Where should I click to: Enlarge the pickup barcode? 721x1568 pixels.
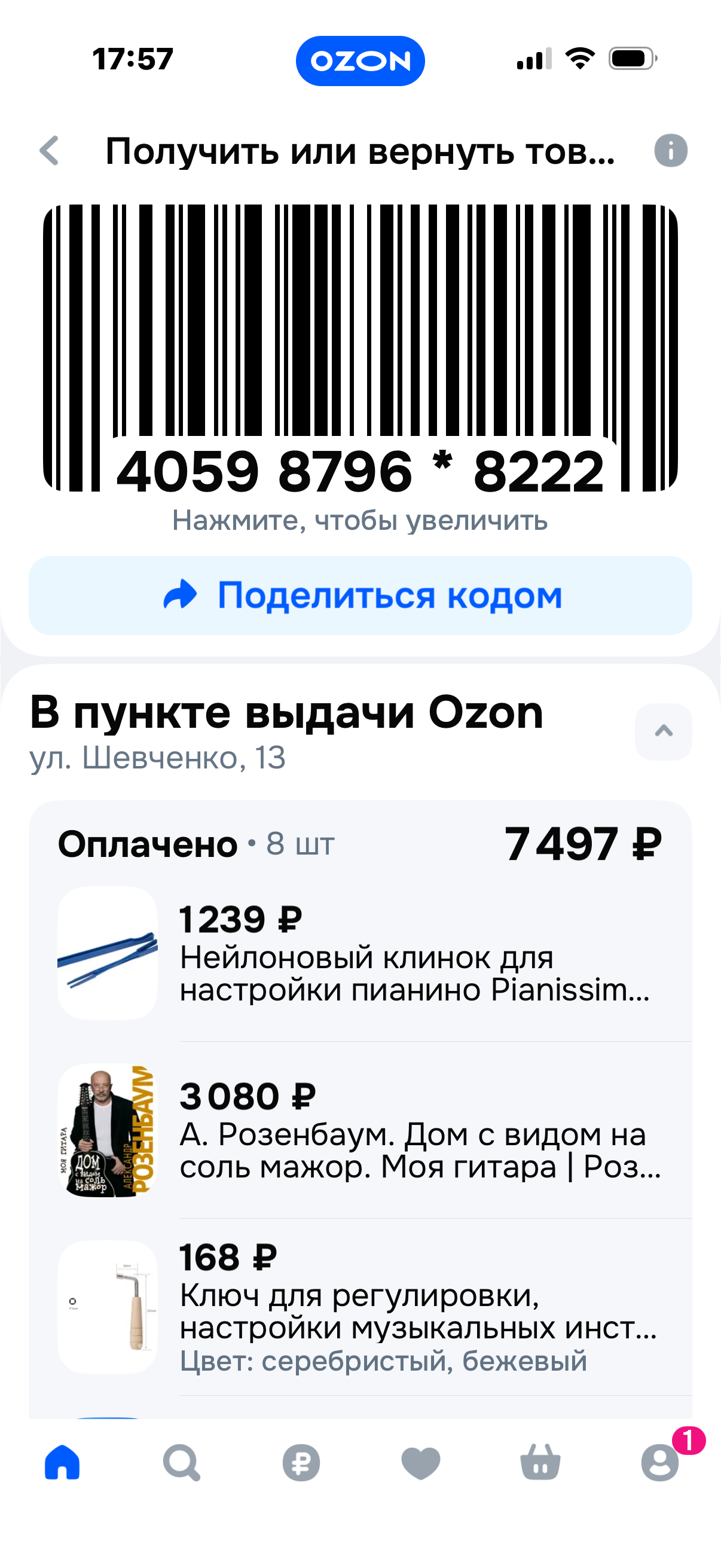[360, 348]
